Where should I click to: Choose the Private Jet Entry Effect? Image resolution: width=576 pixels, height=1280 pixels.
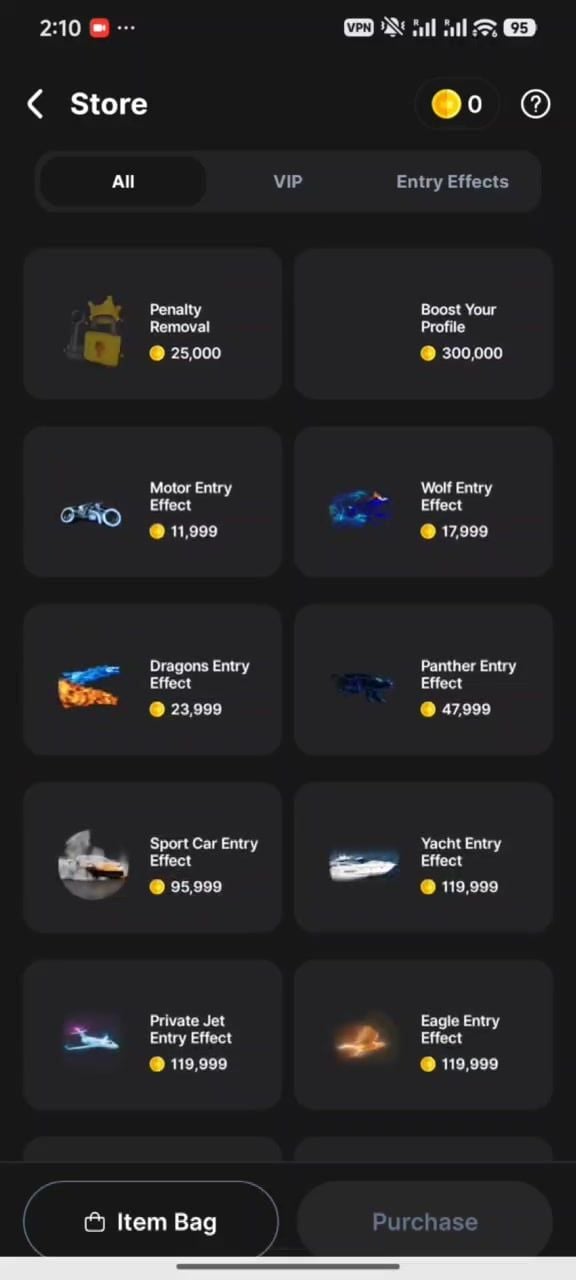(x=152, y=1034)
